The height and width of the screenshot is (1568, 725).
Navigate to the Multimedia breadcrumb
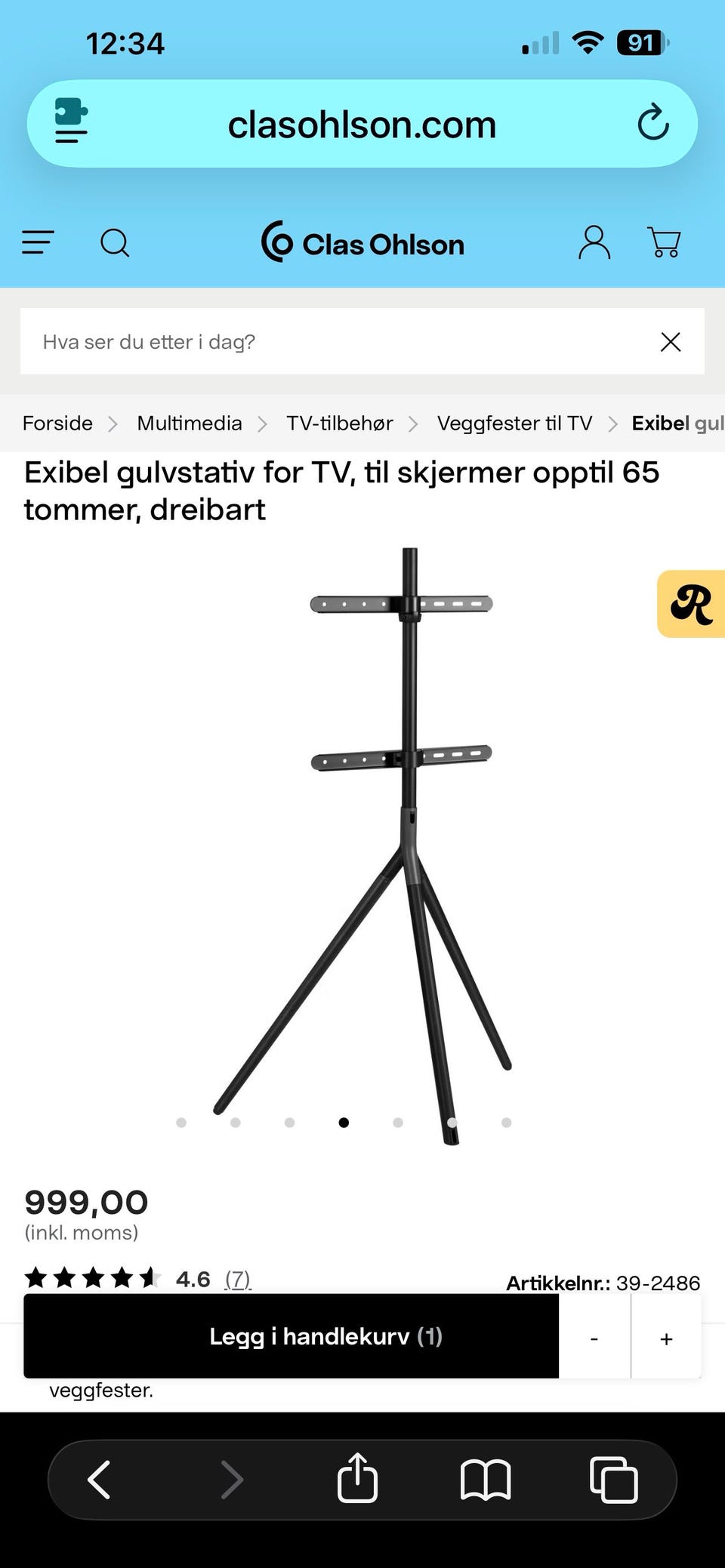coord(189,423)
